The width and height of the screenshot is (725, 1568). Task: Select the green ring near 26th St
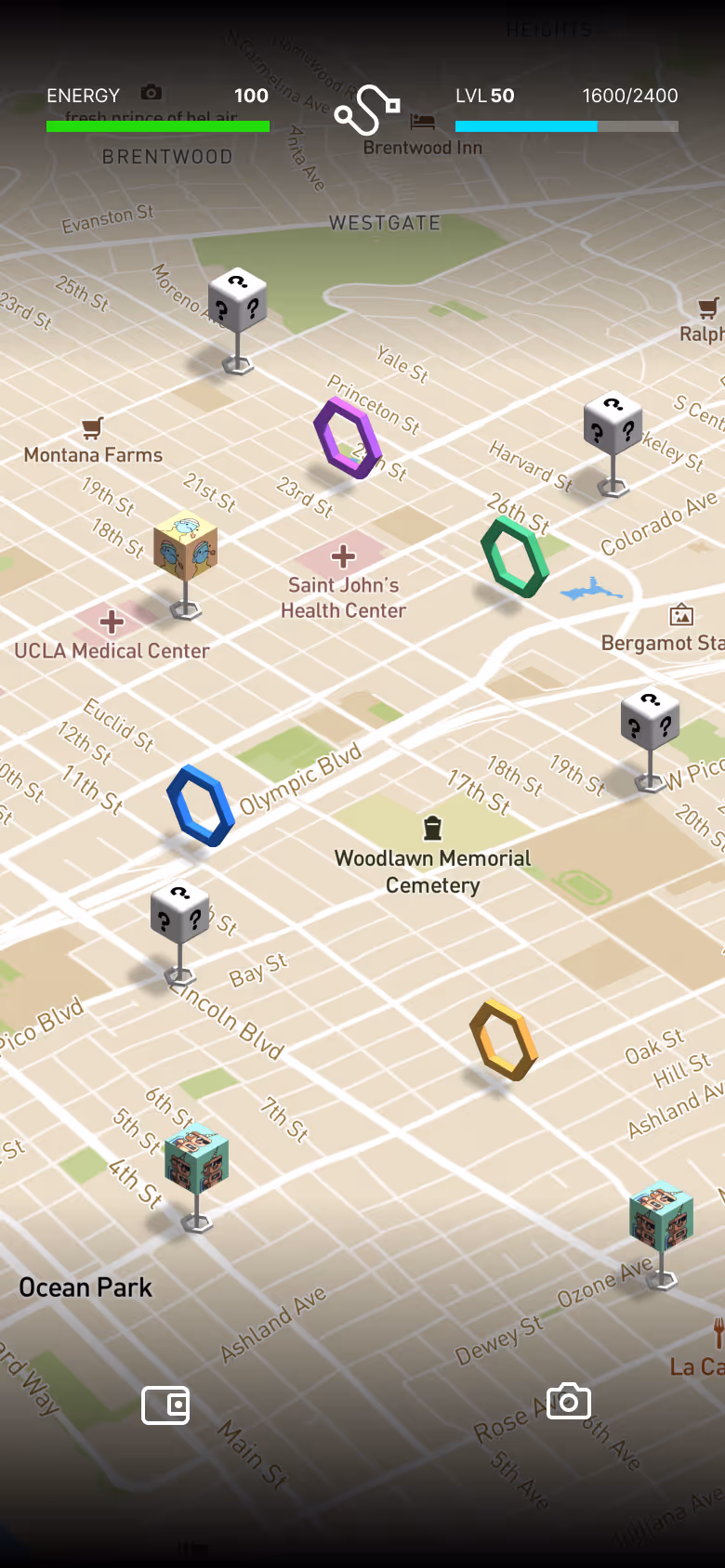[x=515, y=556]
